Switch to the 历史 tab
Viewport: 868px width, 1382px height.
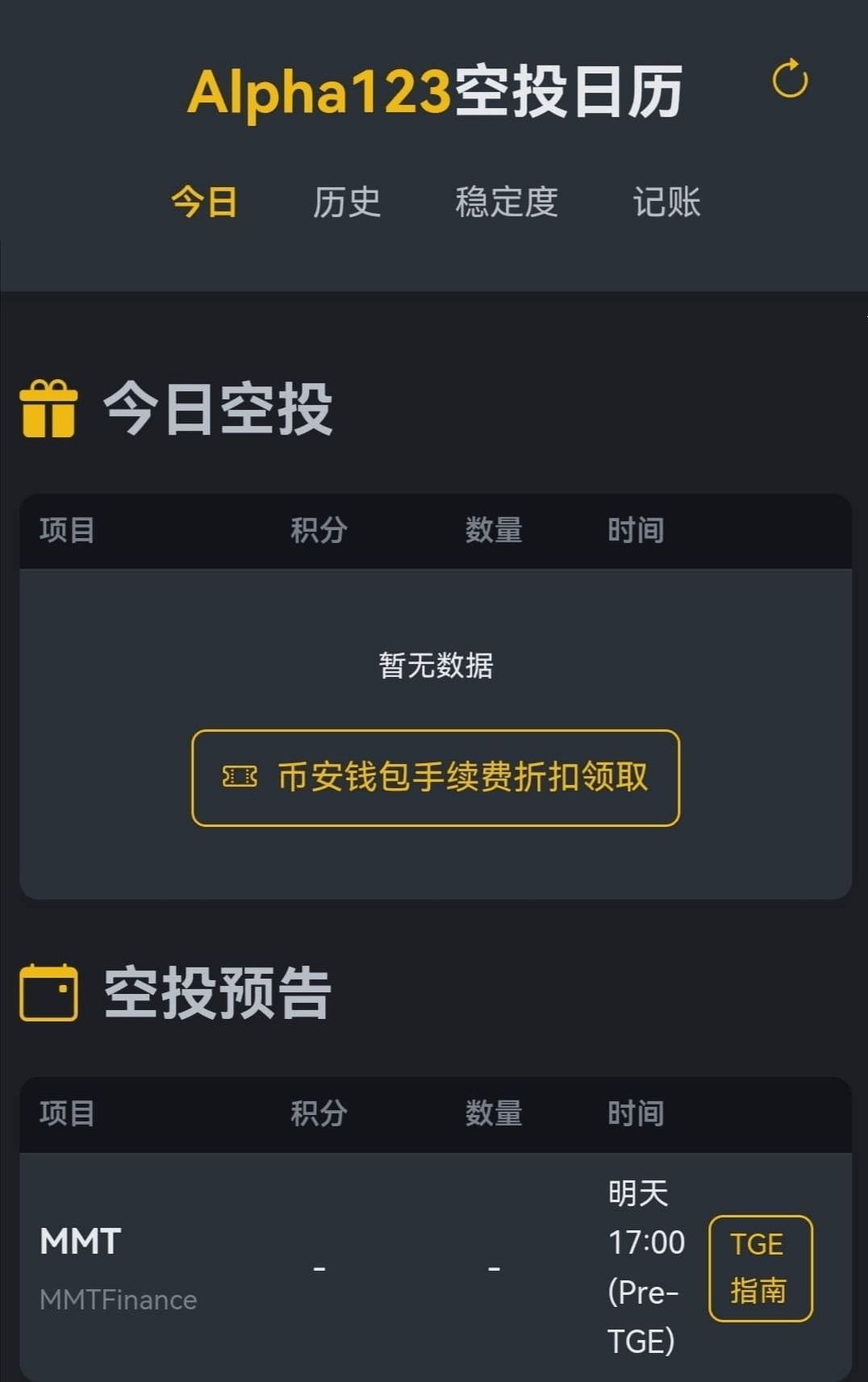click(346, 202)
